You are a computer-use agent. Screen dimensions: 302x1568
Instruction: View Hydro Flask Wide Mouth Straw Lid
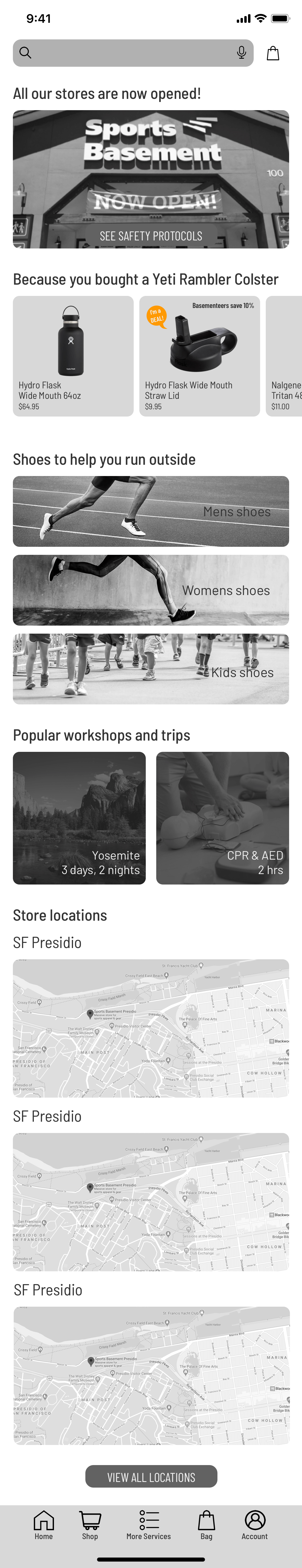(199, 356)
